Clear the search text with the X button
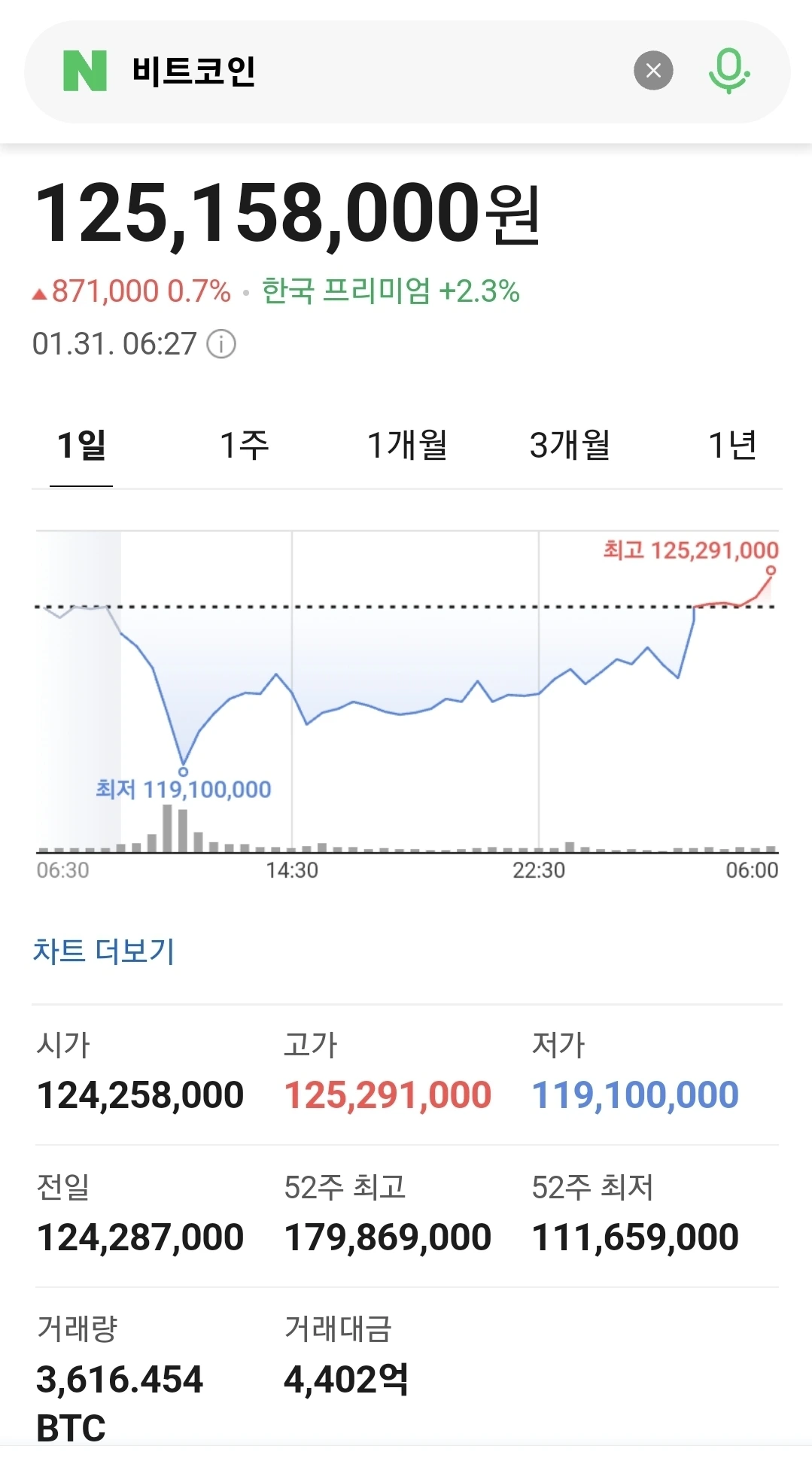The height and width of the screenshot is (1458, 812). point(653,71)
